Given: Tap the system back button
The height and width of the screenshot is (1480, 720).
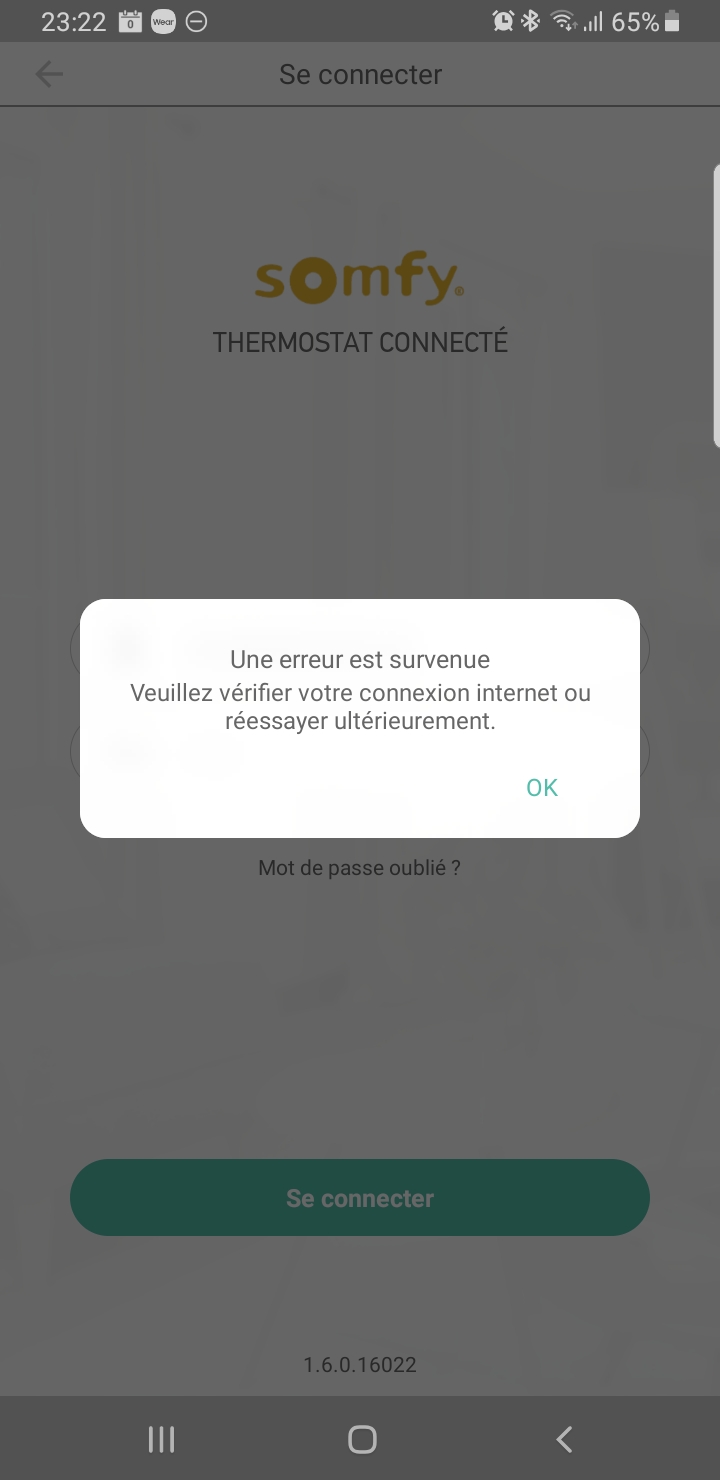Looking at the screenshot, I should (x=564, y=1439).
